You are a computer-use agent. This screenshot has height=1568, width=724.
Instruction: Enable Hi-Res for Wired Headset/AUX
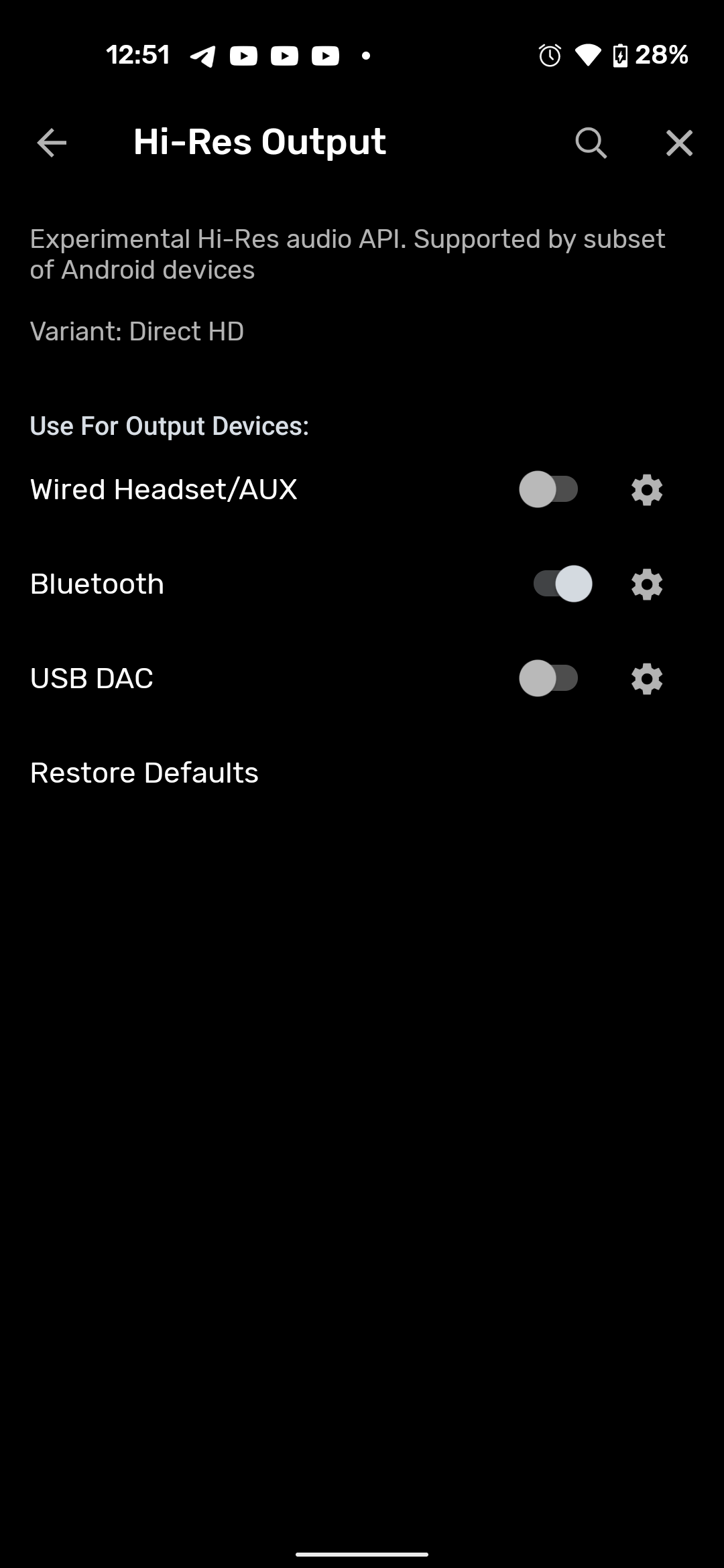548,489
